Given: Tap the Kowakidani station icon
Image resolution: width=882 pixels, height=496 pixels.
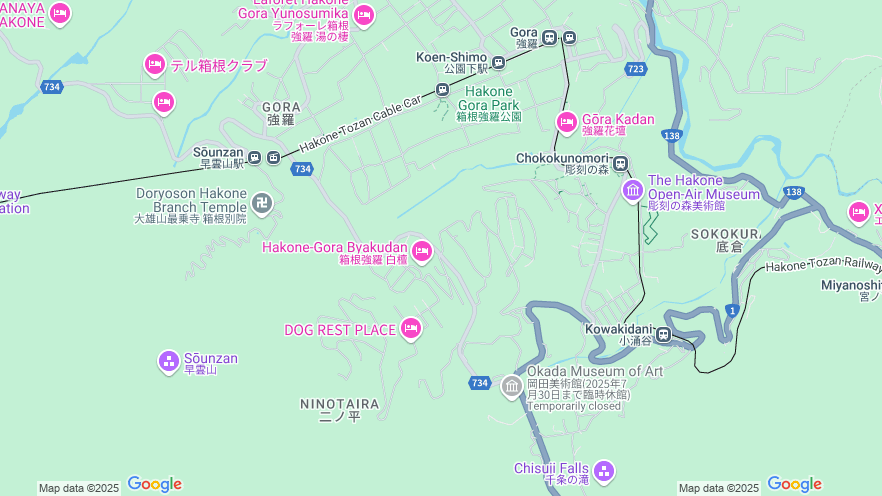Looking at the screenshot, I should click(663, 334).
